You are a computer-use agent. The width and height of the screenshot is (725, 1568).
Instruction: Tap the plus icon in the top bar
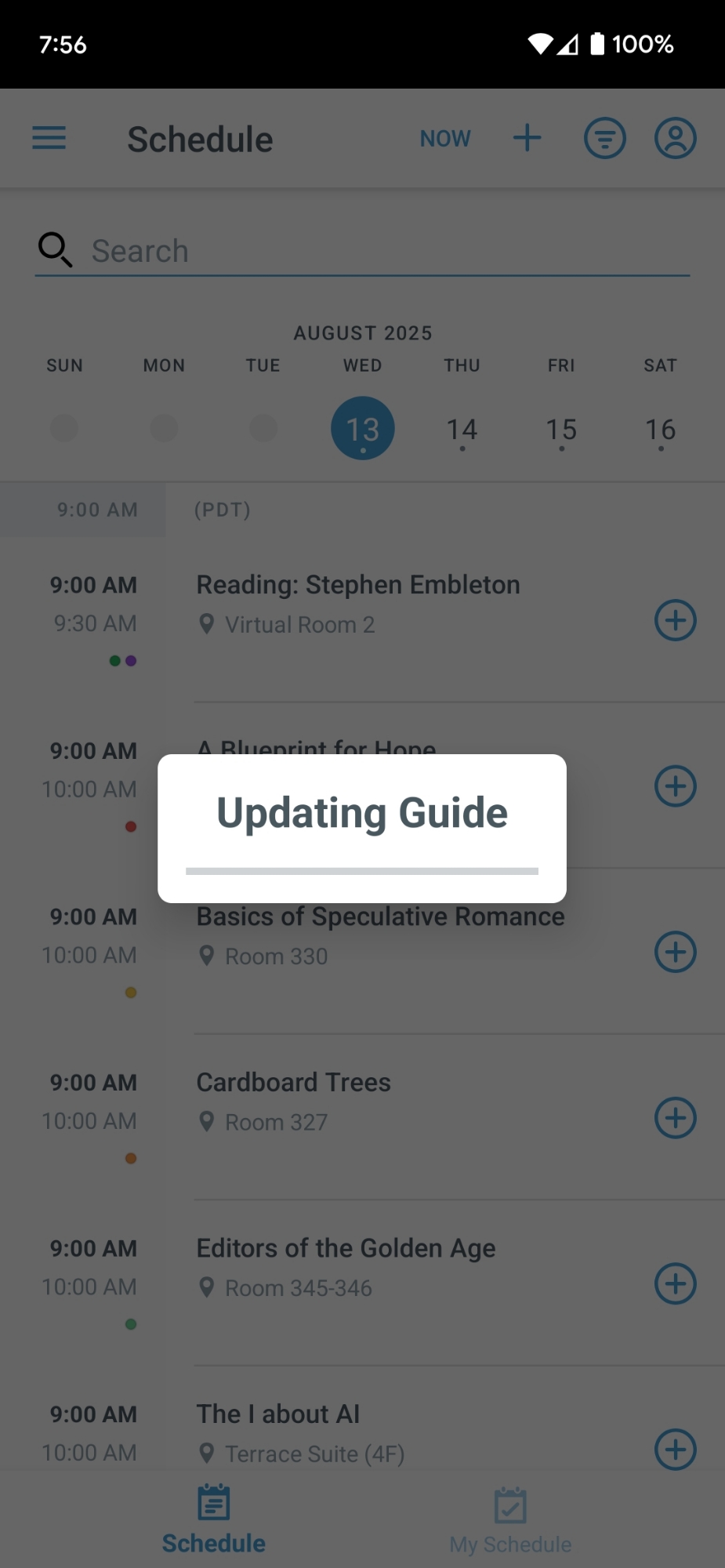pos(527,139)
